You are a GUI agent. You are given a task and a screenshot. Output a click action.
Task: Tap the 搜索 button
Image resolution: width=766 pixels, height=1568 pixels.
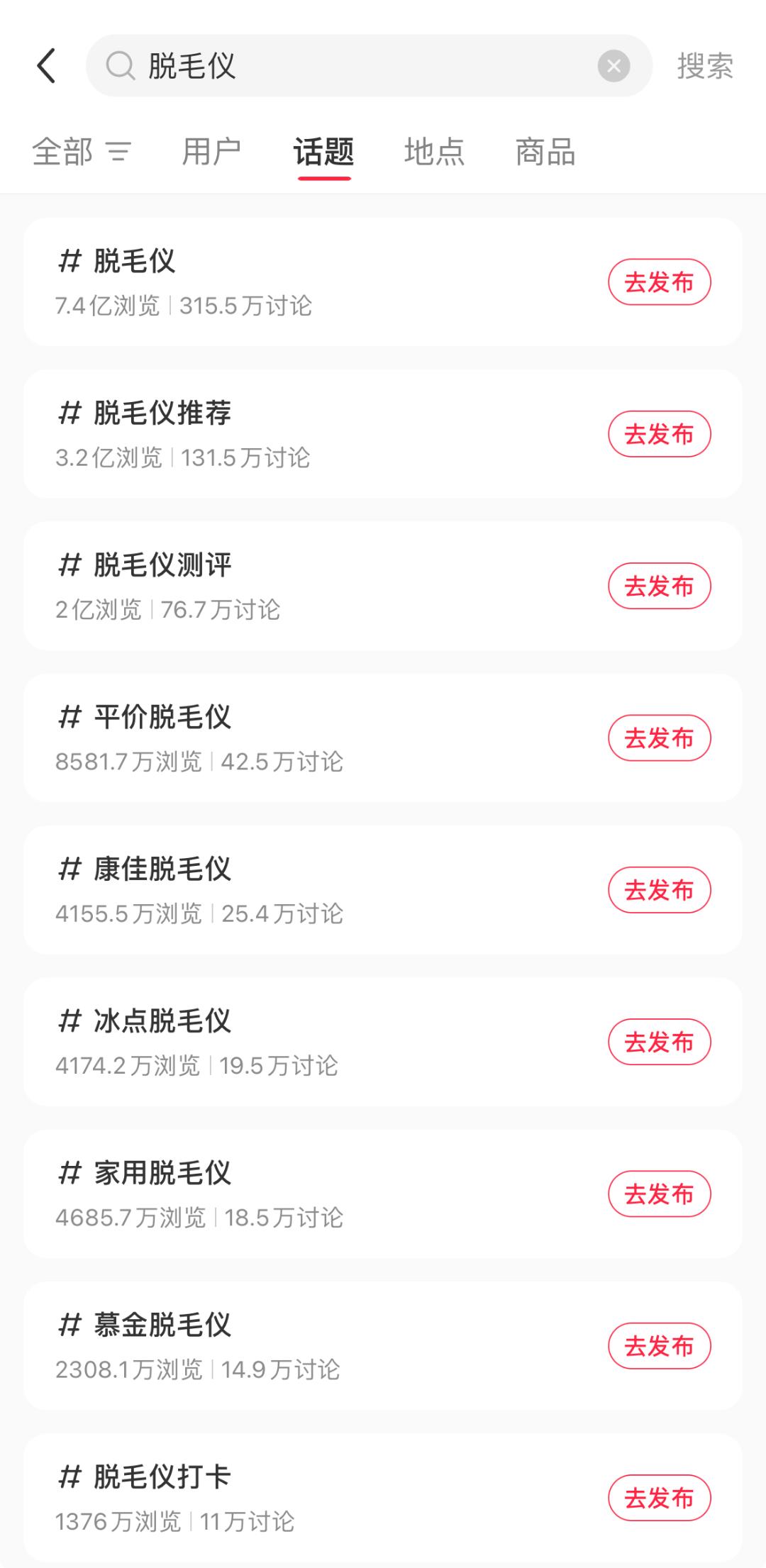(x=705, y=66)
